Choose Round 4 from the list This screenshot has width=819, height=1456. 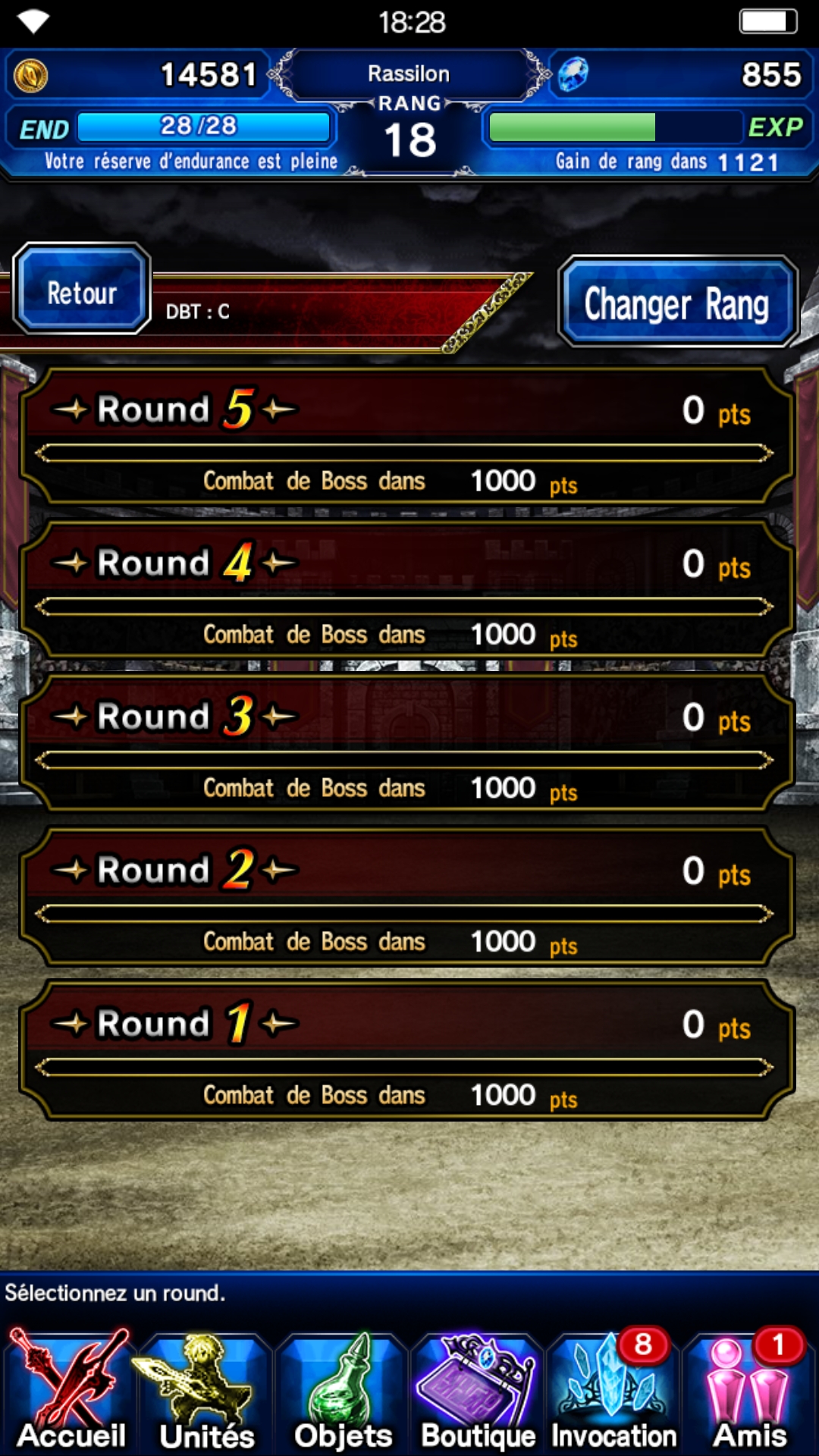407,589
